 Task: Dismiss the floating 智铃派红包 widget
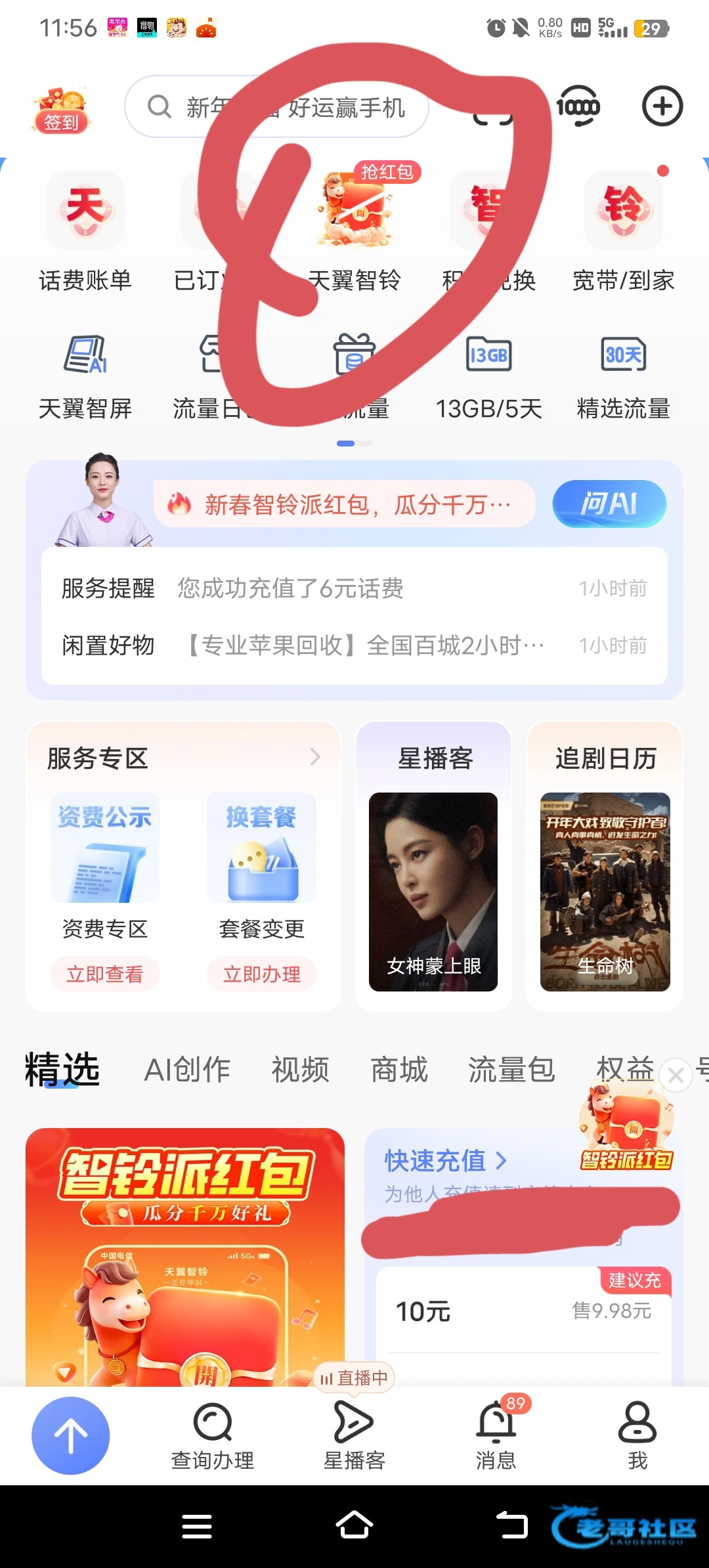tap(676, 1076)
